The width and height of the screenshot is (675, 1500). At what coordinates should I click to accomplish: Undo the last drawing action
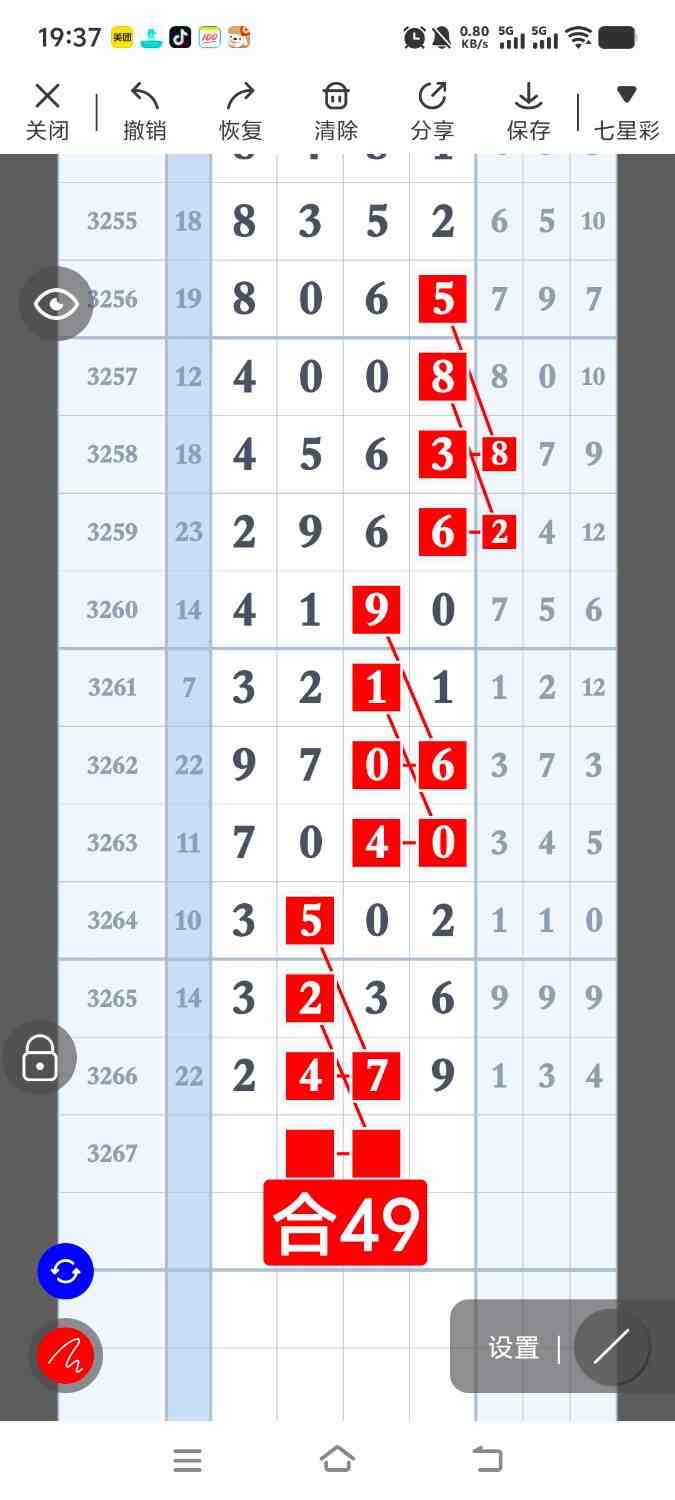[145, 111]
